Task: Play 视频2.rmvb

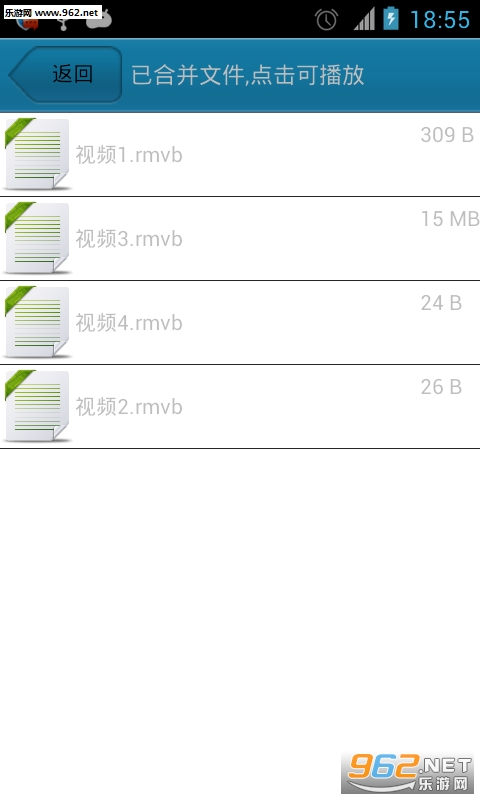Action: click(x=240, y=407)
